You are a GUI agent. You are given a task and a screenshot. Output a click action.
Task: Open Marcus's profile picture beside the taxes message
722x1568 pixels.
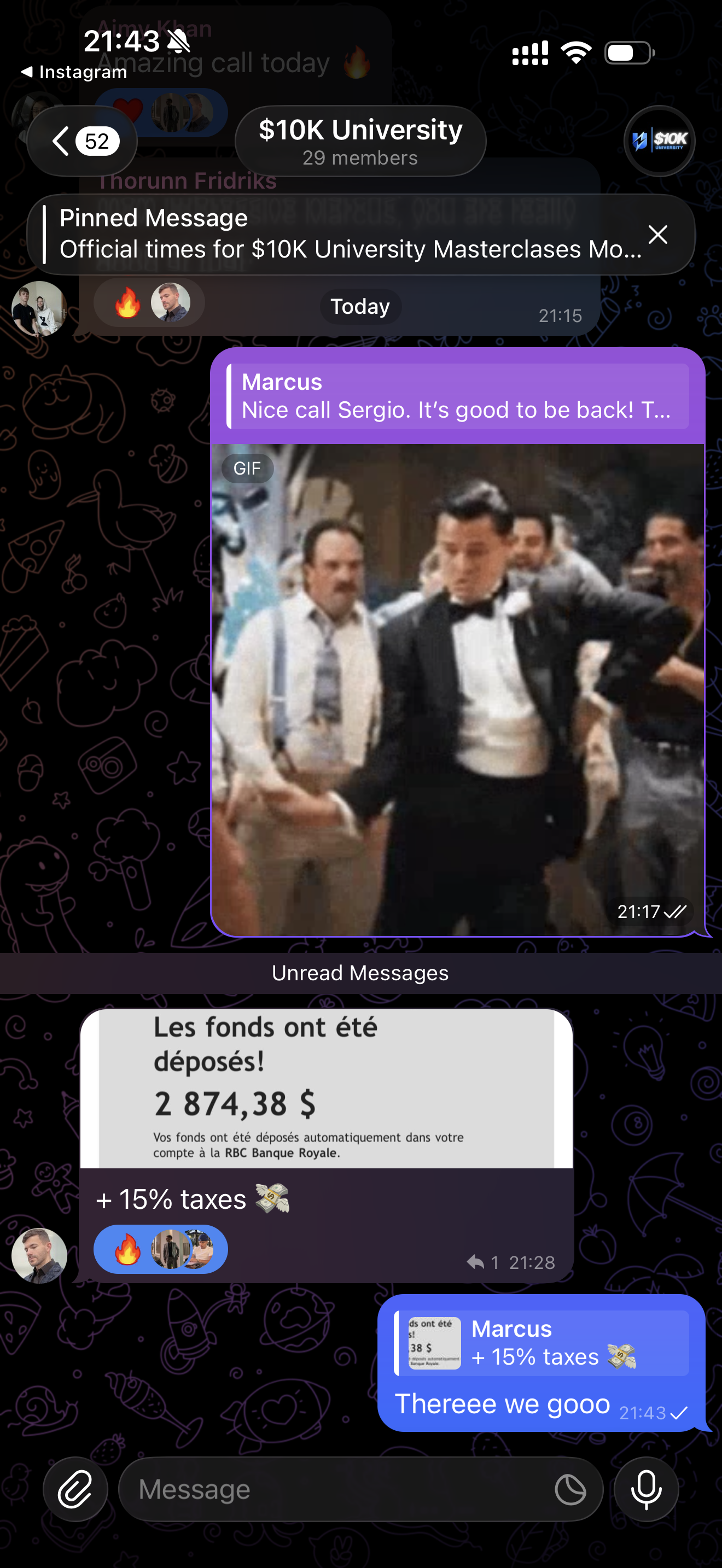pos(39,1256)
